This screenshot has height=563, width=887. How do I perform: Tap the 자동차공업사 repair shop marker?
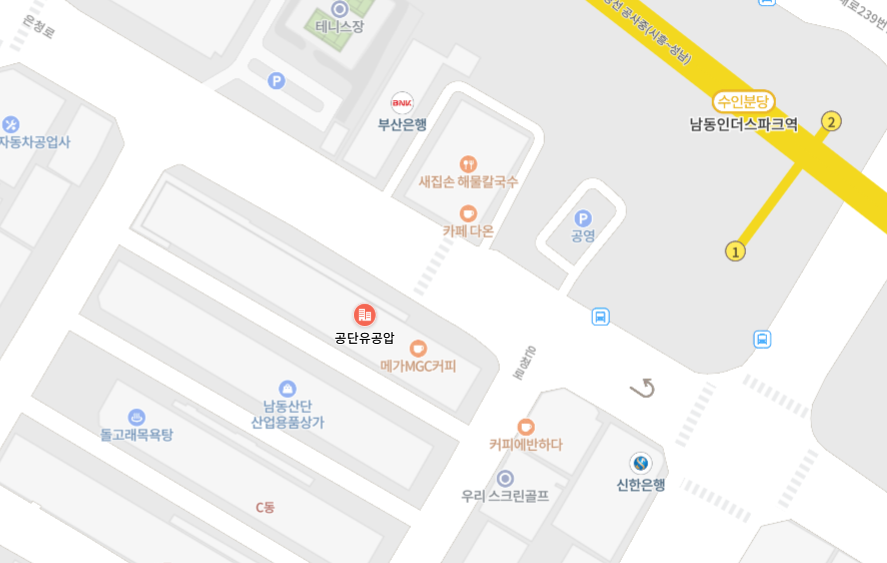(x=11, y=124)
